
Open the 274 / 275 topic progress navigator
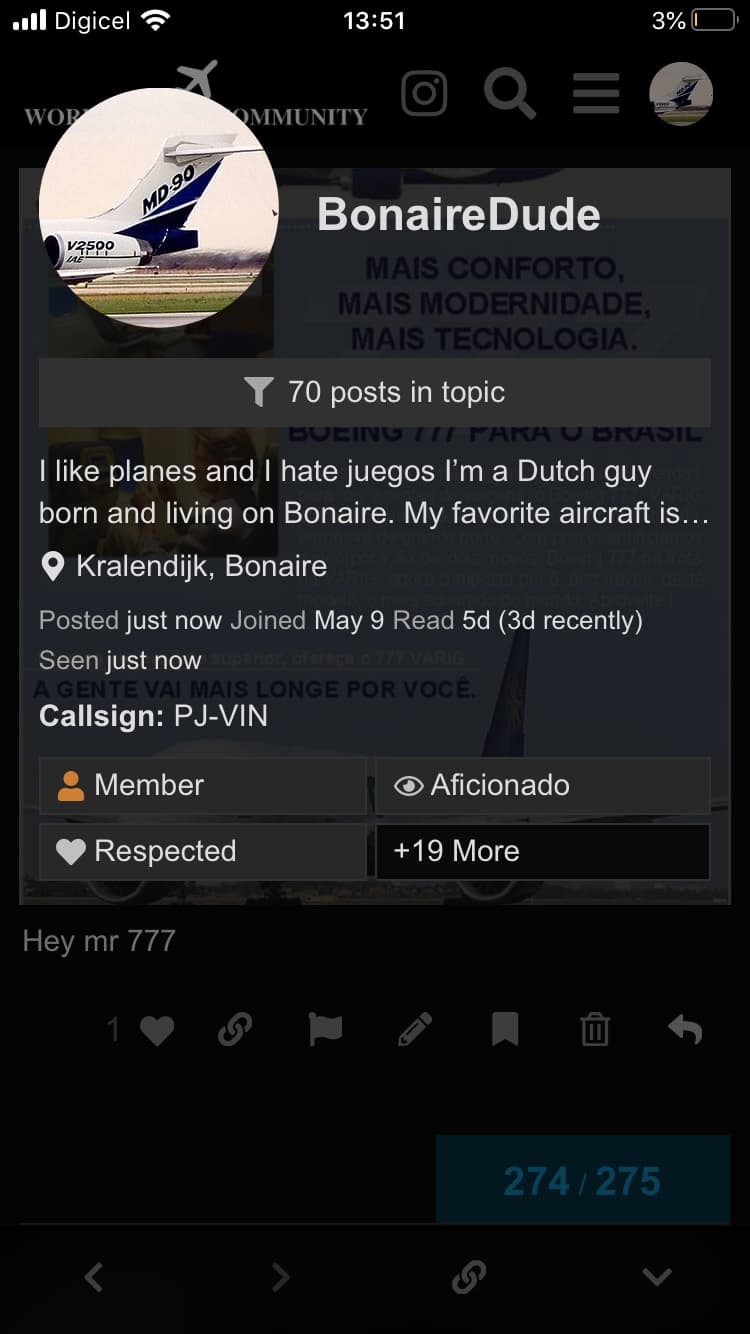(582, 1181)
